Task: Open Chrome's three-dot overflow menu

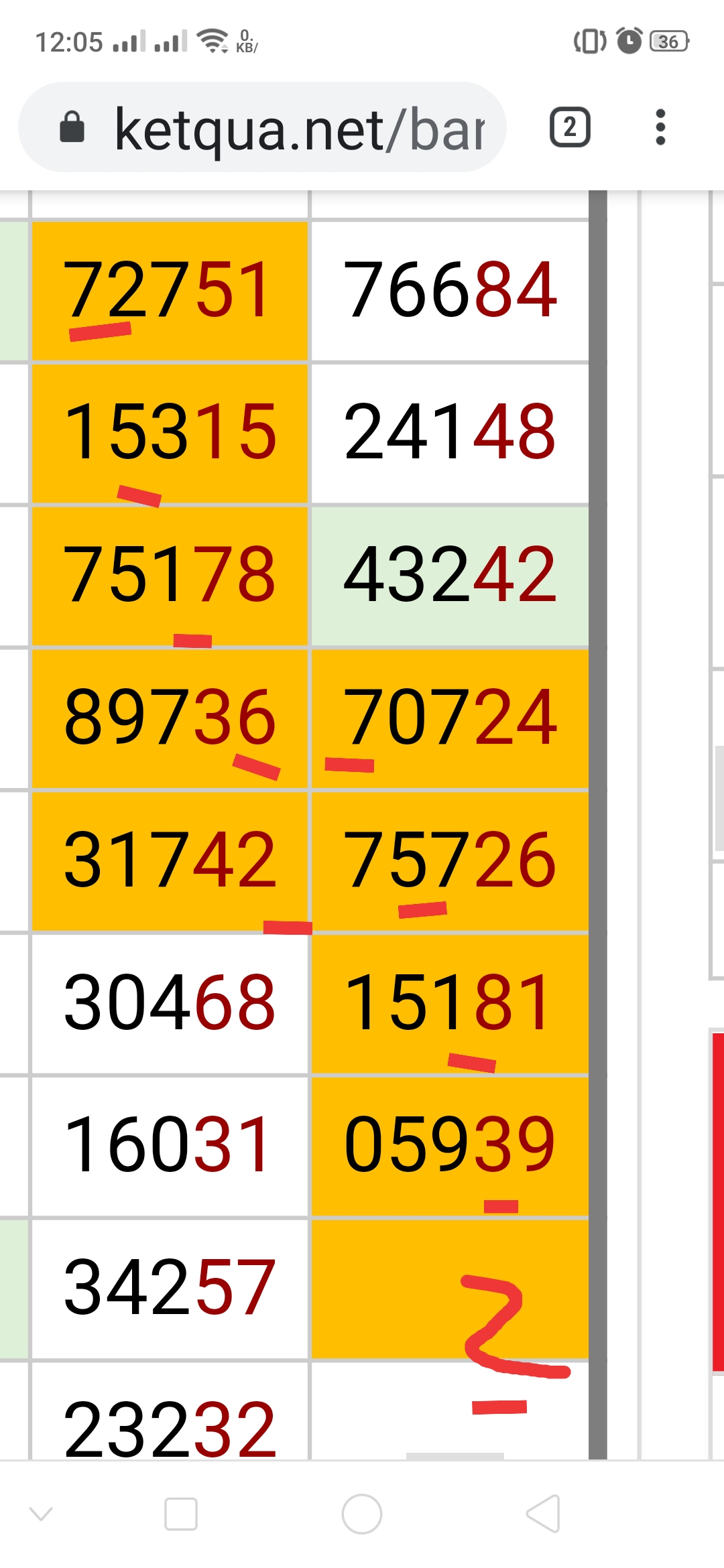Action: (660, 127)
